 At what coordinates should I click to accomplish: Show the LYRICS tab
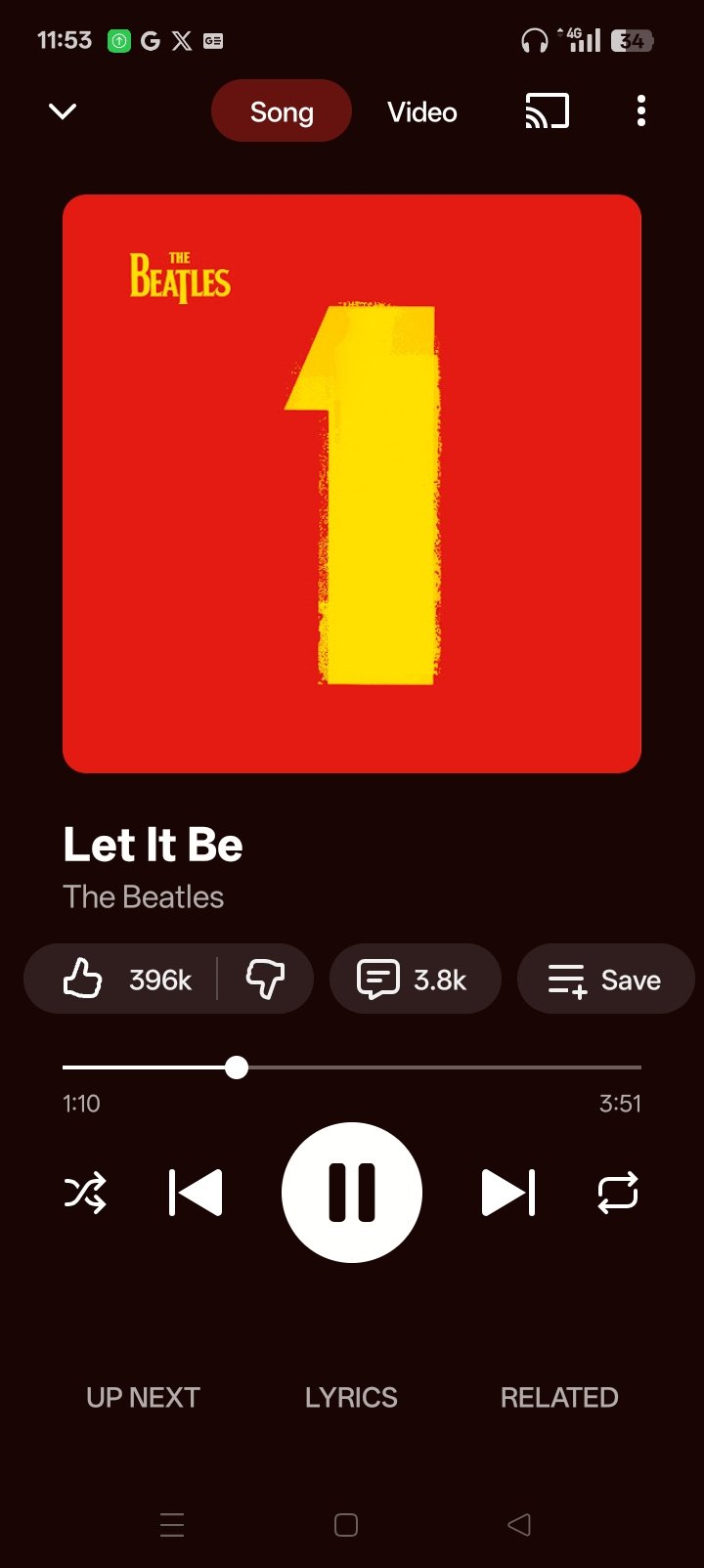coord(351,1398)
